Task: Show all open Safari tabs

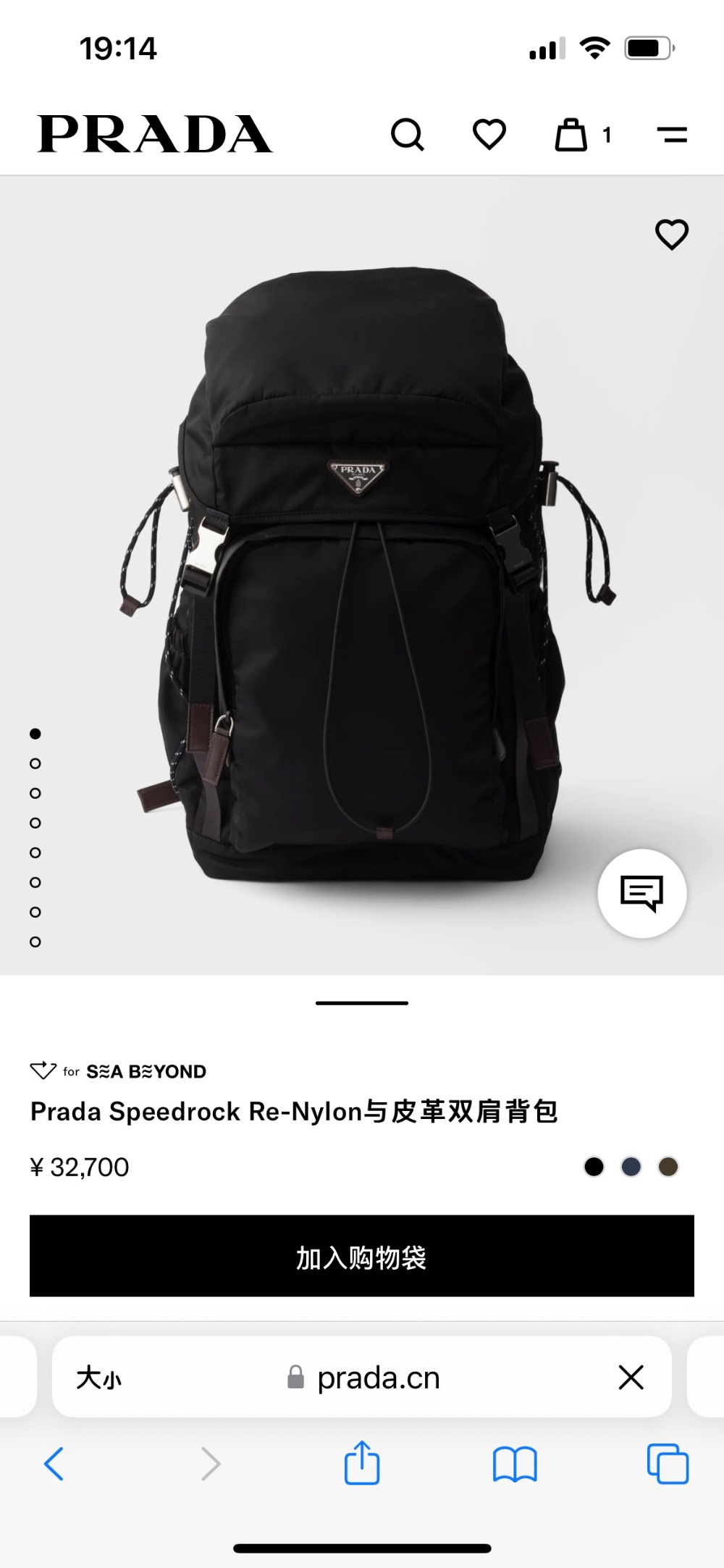Action: [668, 1464]
